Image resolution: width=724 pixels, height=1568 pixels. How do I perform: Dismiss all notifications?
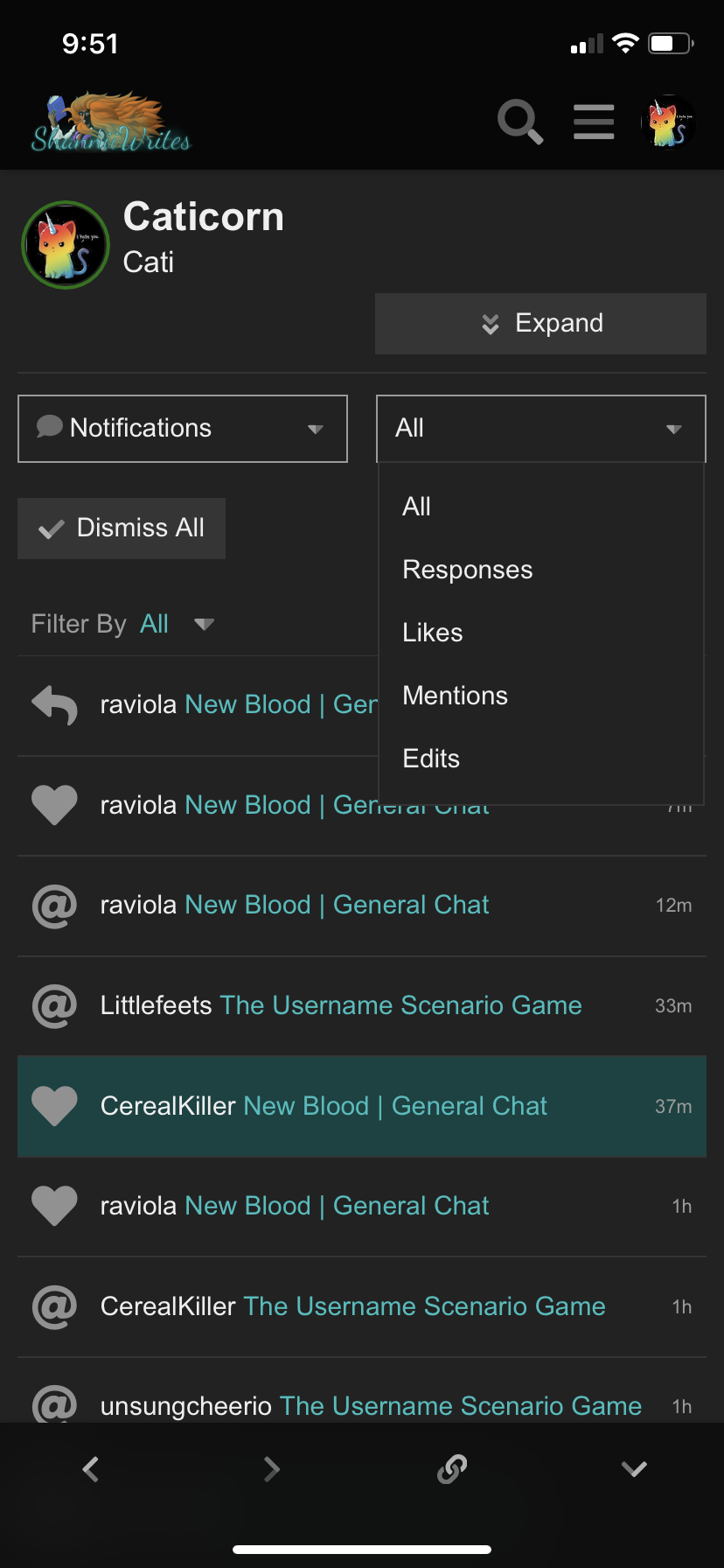pos(122,528)
